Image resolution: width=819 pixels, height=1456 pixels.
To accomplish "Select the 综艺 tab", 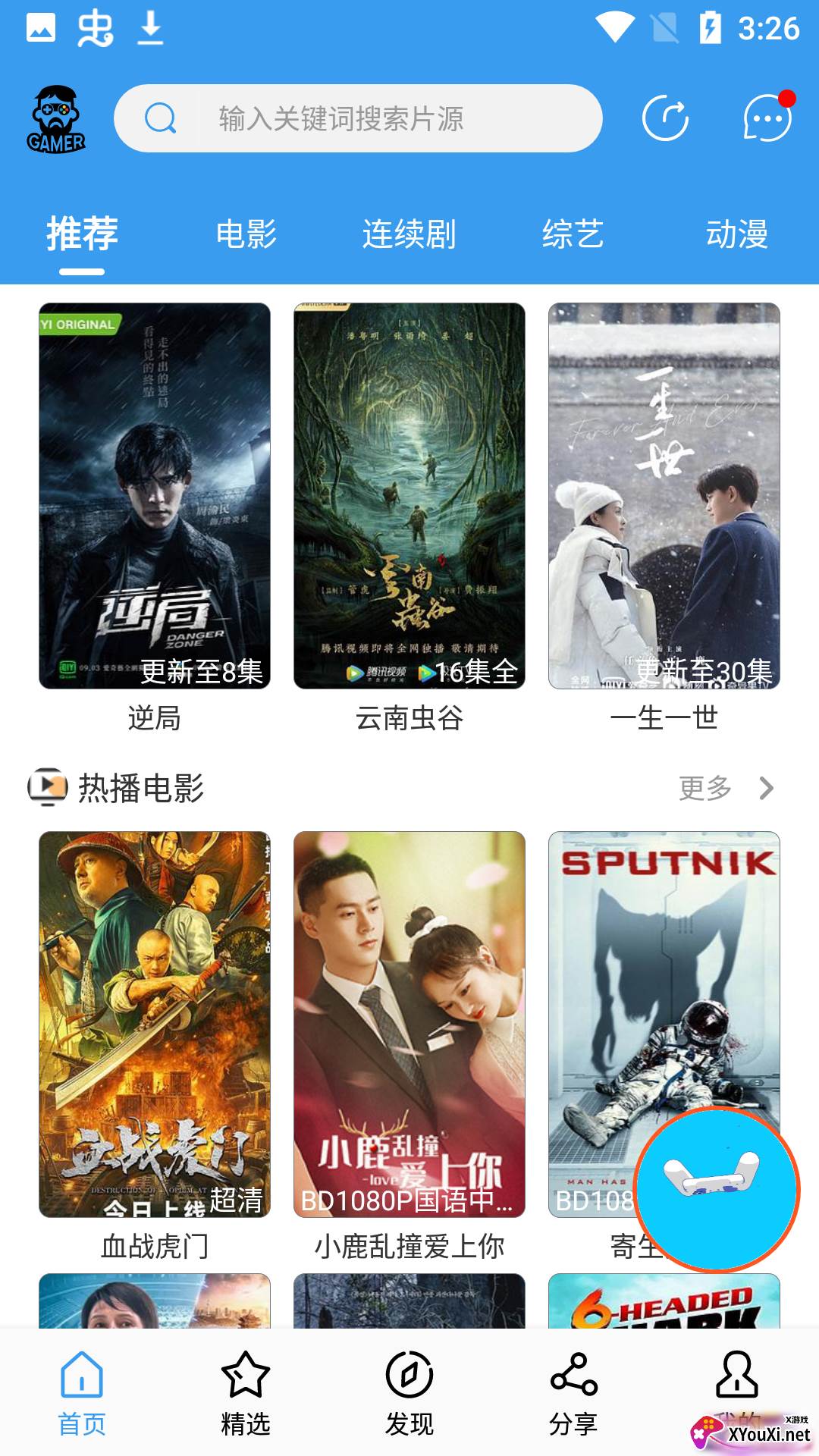I will [x=573, y=234].
